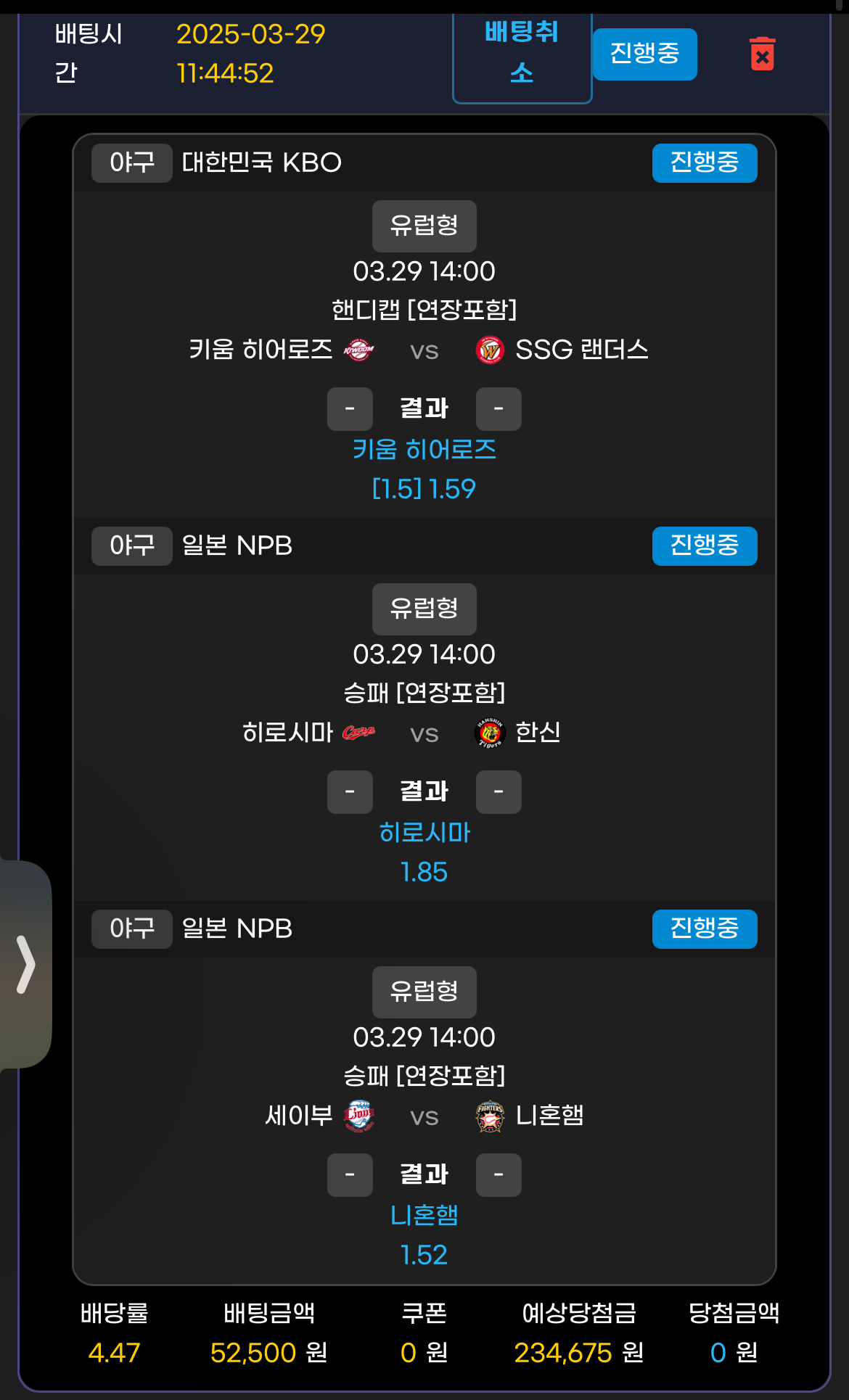Delete this bet slip with trash icon
Image resolution: width=849 pixels, height=1400 pixels.
[x=762, y=54]
